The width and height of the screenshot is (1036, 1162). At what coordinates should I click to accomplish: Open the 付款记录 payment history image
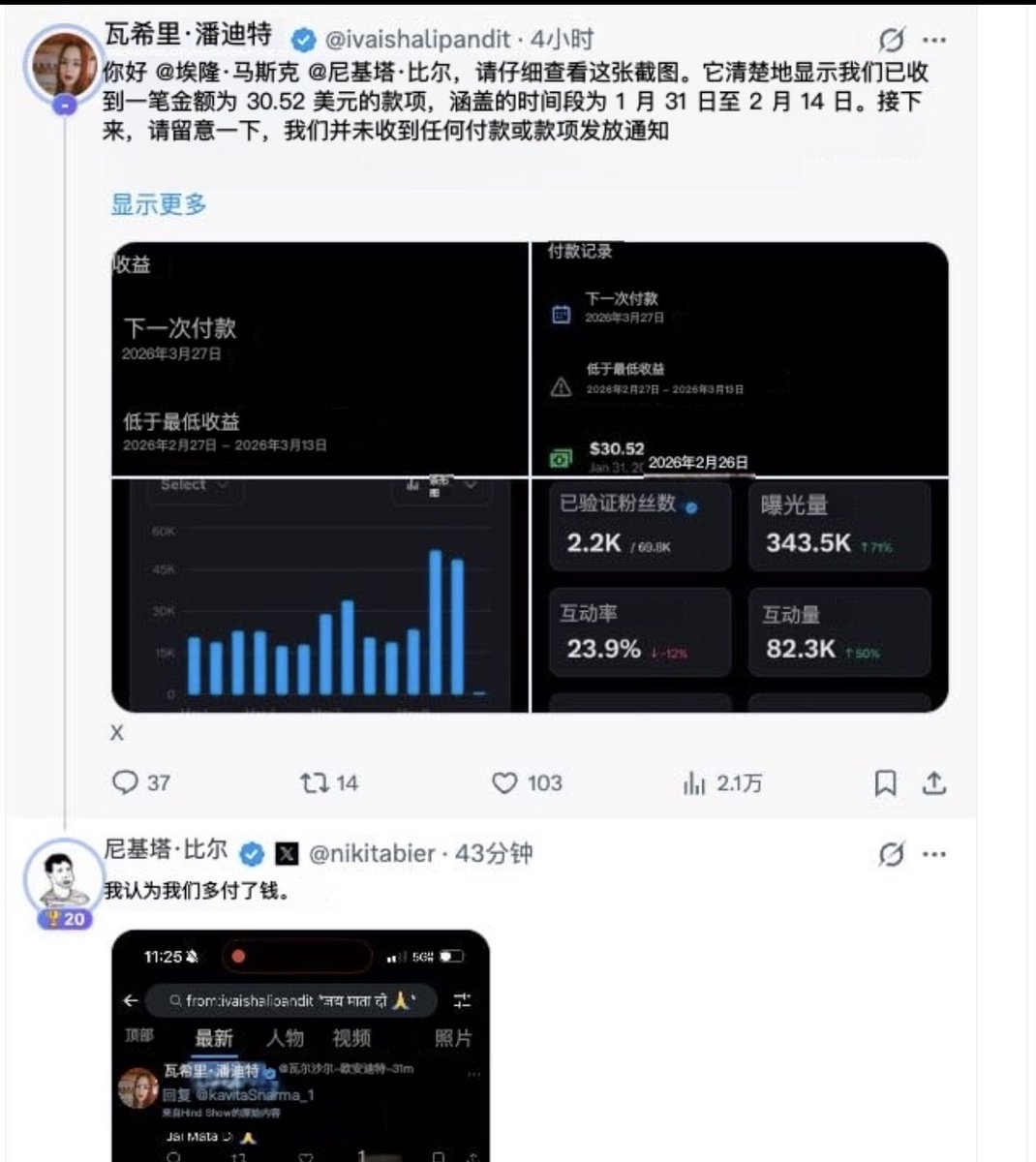pyautogui.click(x=740, y=358)
